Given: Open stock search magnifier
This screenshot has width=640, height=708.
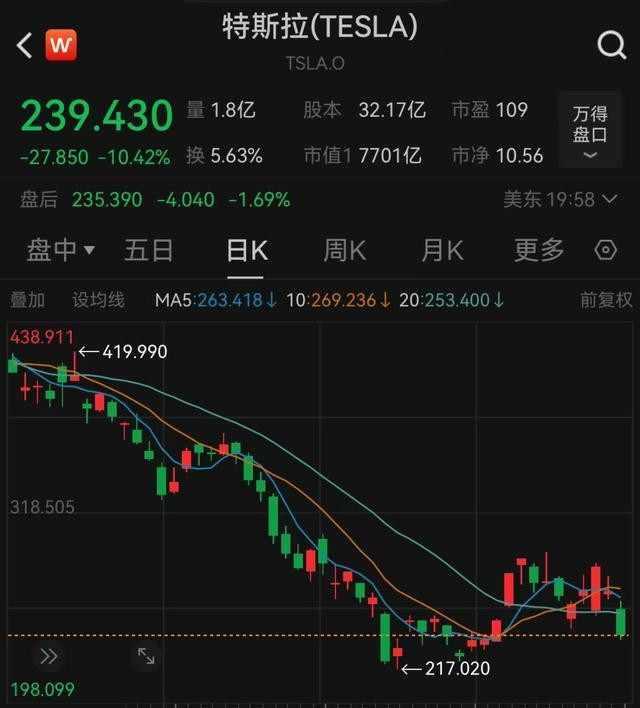Looking at the screenshot, I should [x=610, y=45].
